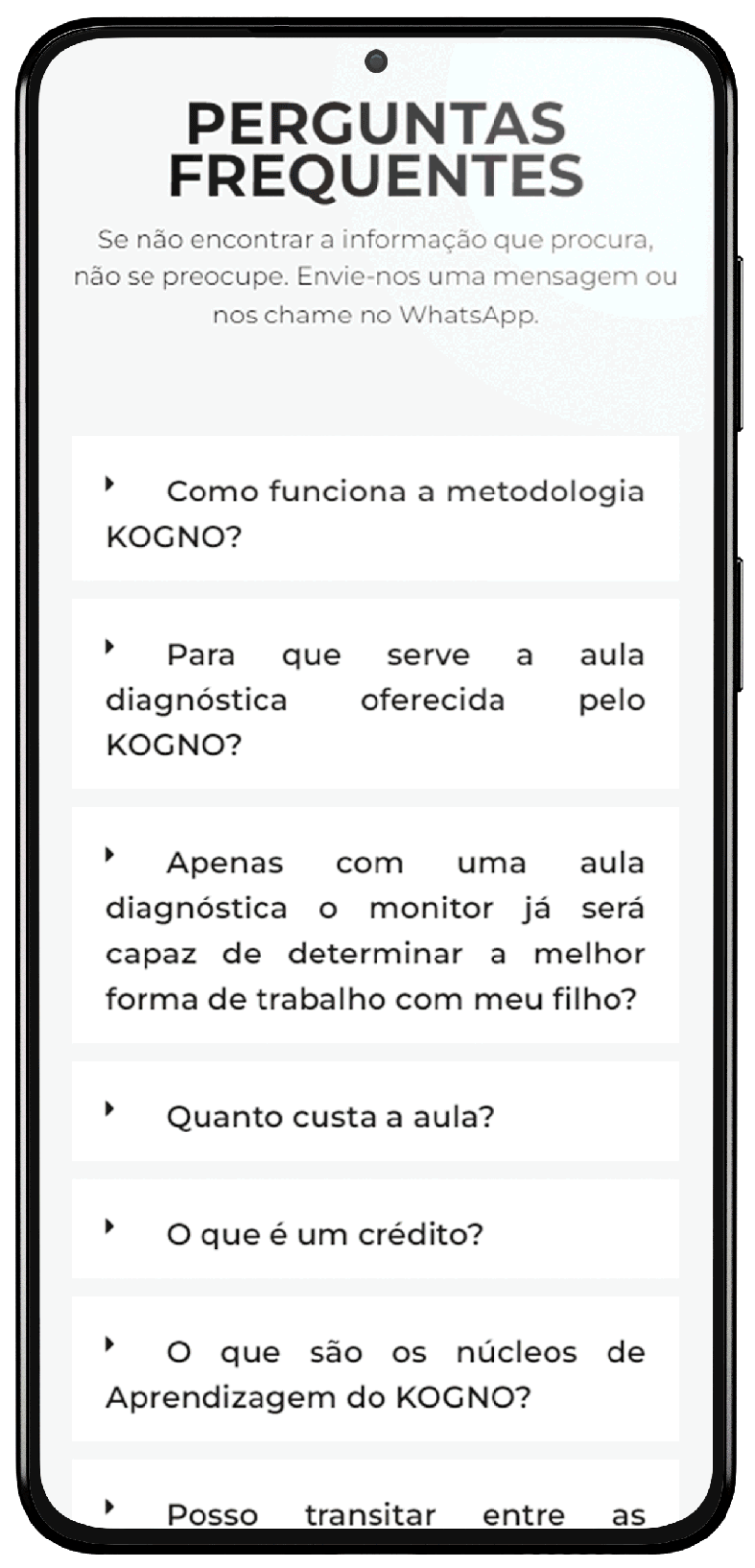Image resolution: width=755 pixels, height=1568 pixels.
Task: Expand 'Apenas com uma aula diagnóstica' question
Action: [375, 930]
